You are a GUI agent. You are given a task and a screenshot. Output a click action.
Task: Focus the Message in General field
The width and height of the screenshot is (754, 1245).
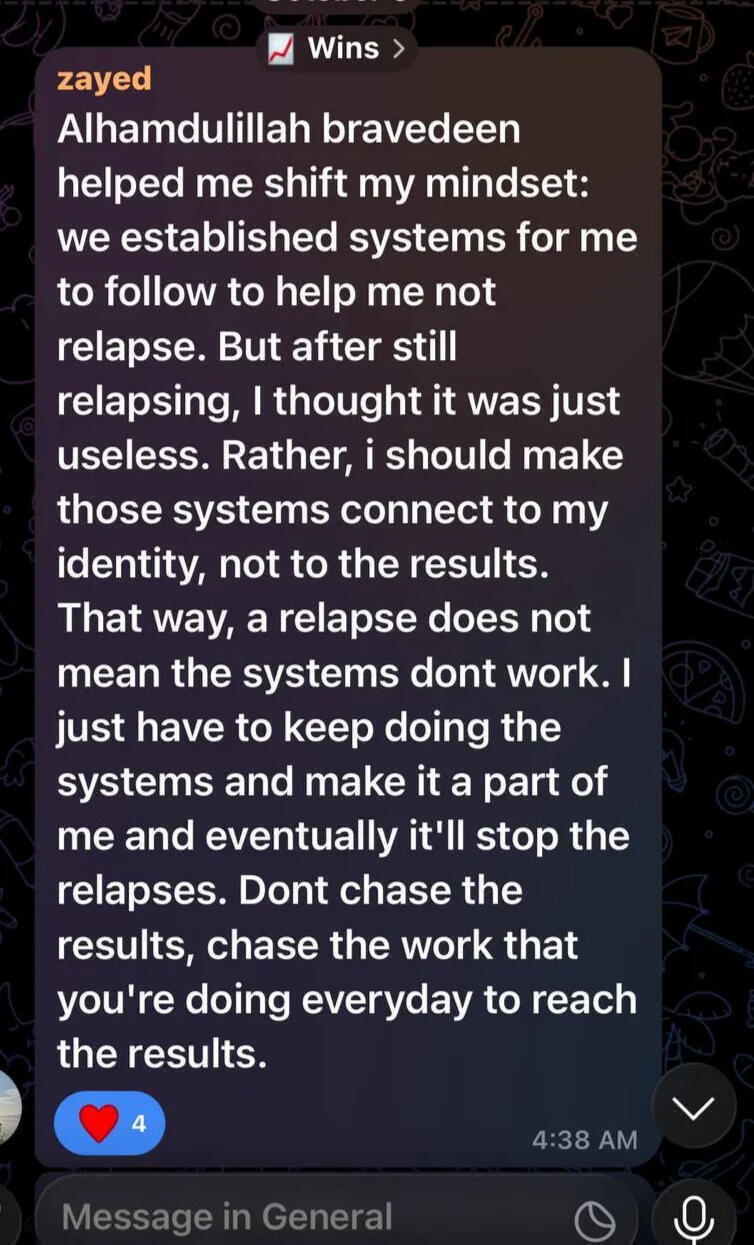[300, 1216]
